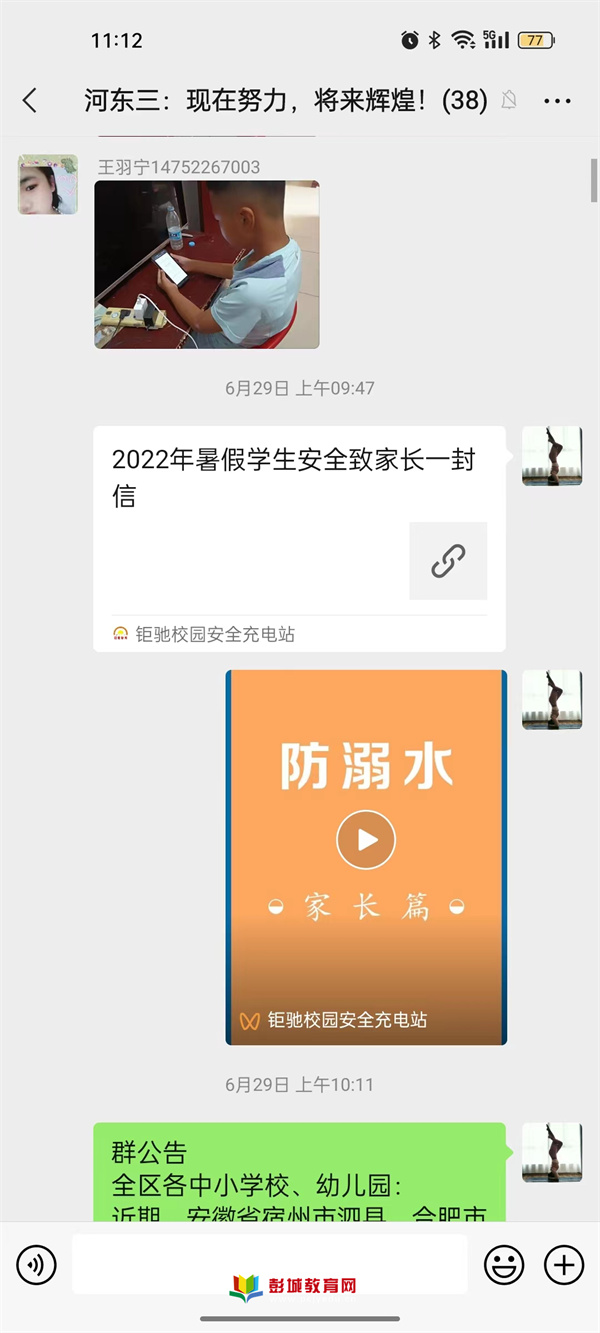The image size is (600, 1333).
Task: Open the photo sent by 王羽宁
Action: 207,265
